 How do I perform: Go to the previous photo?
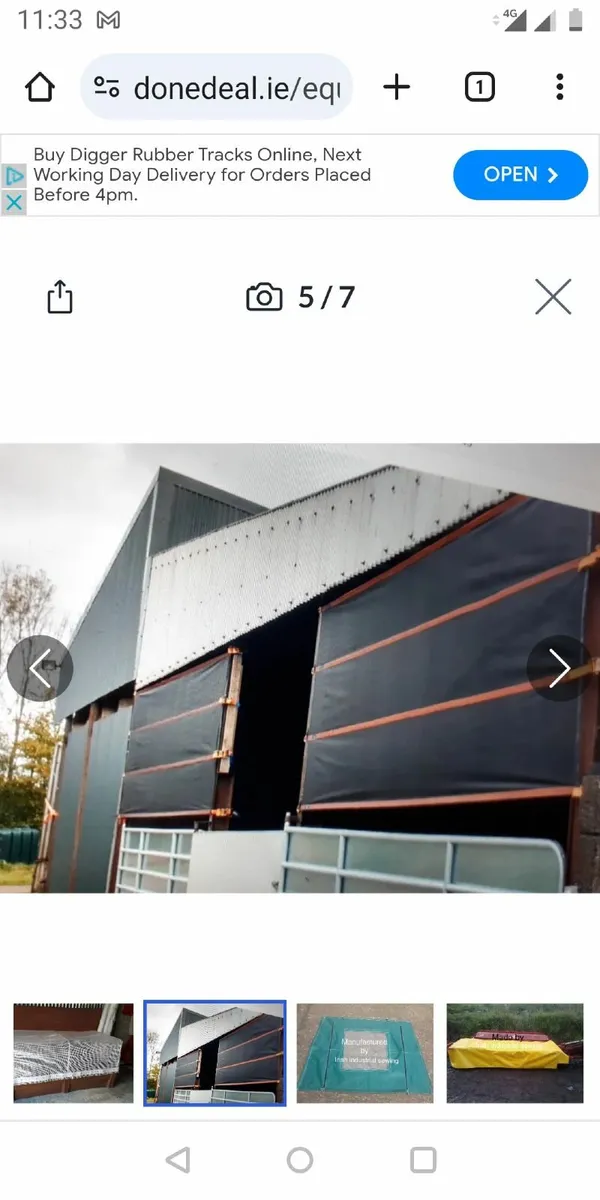coord(40,668)
